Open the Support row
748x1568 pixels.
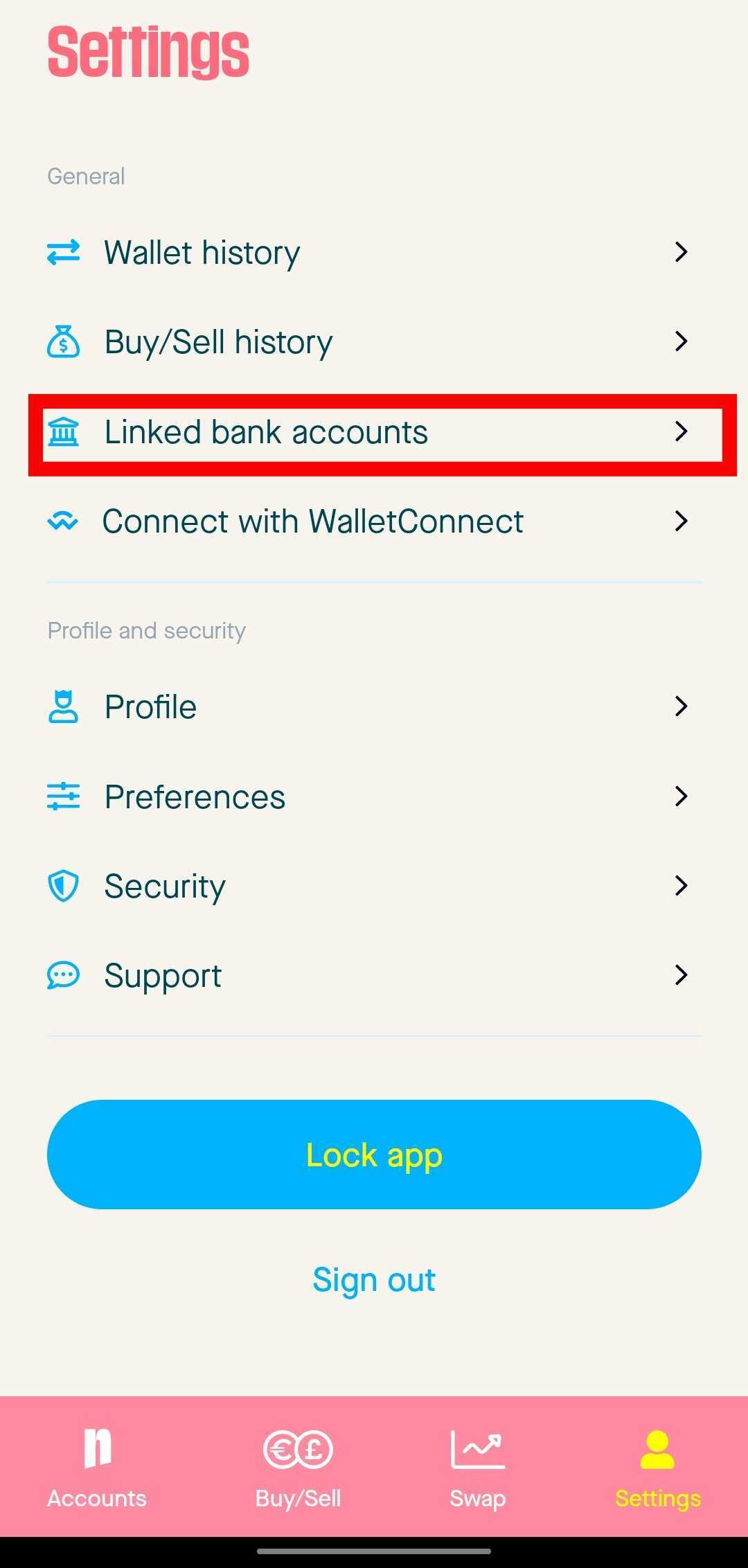point(374,976)
